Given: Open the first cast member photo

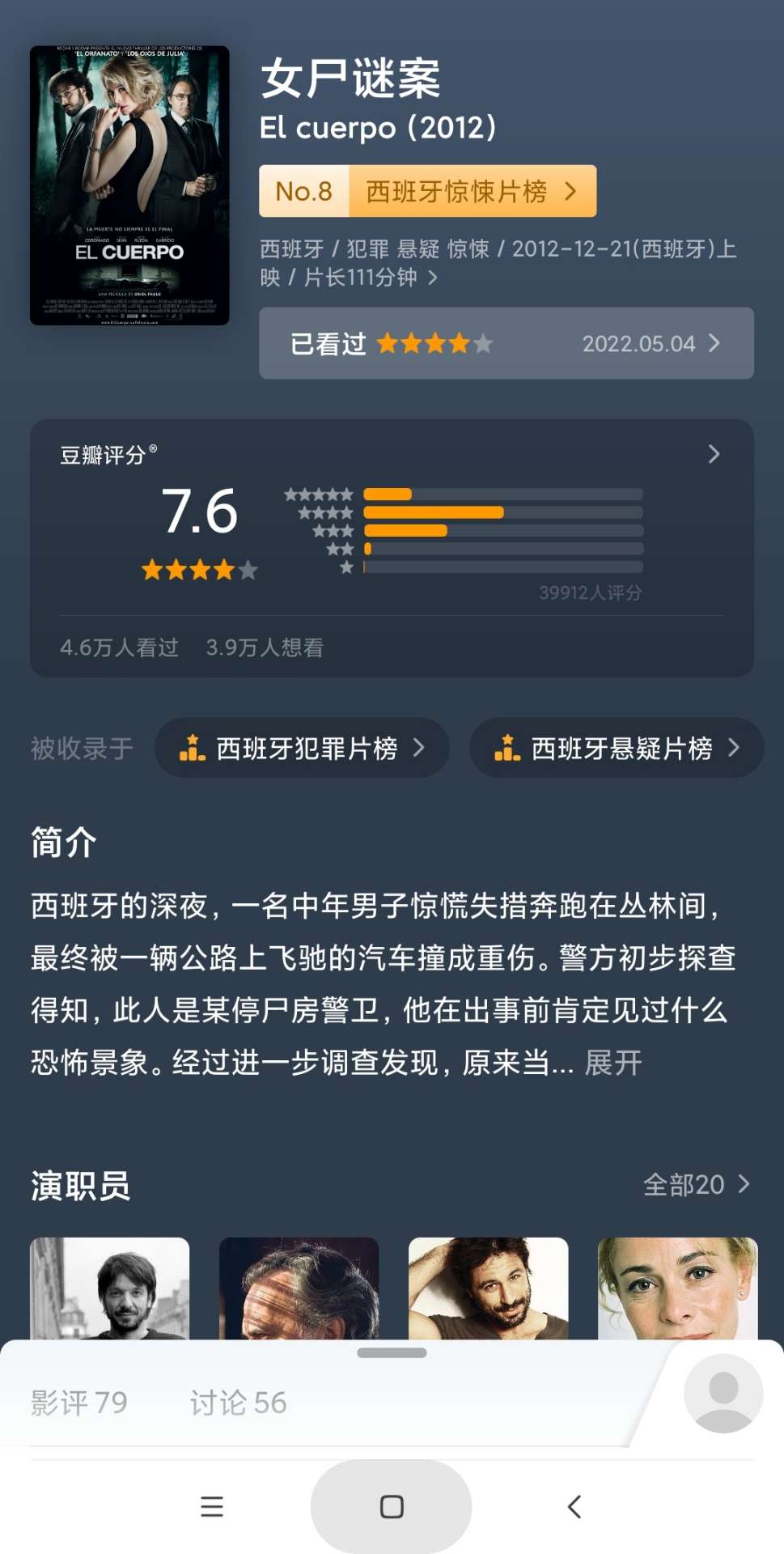Looking at the screenshot, I should click(x=110, y=1288).
